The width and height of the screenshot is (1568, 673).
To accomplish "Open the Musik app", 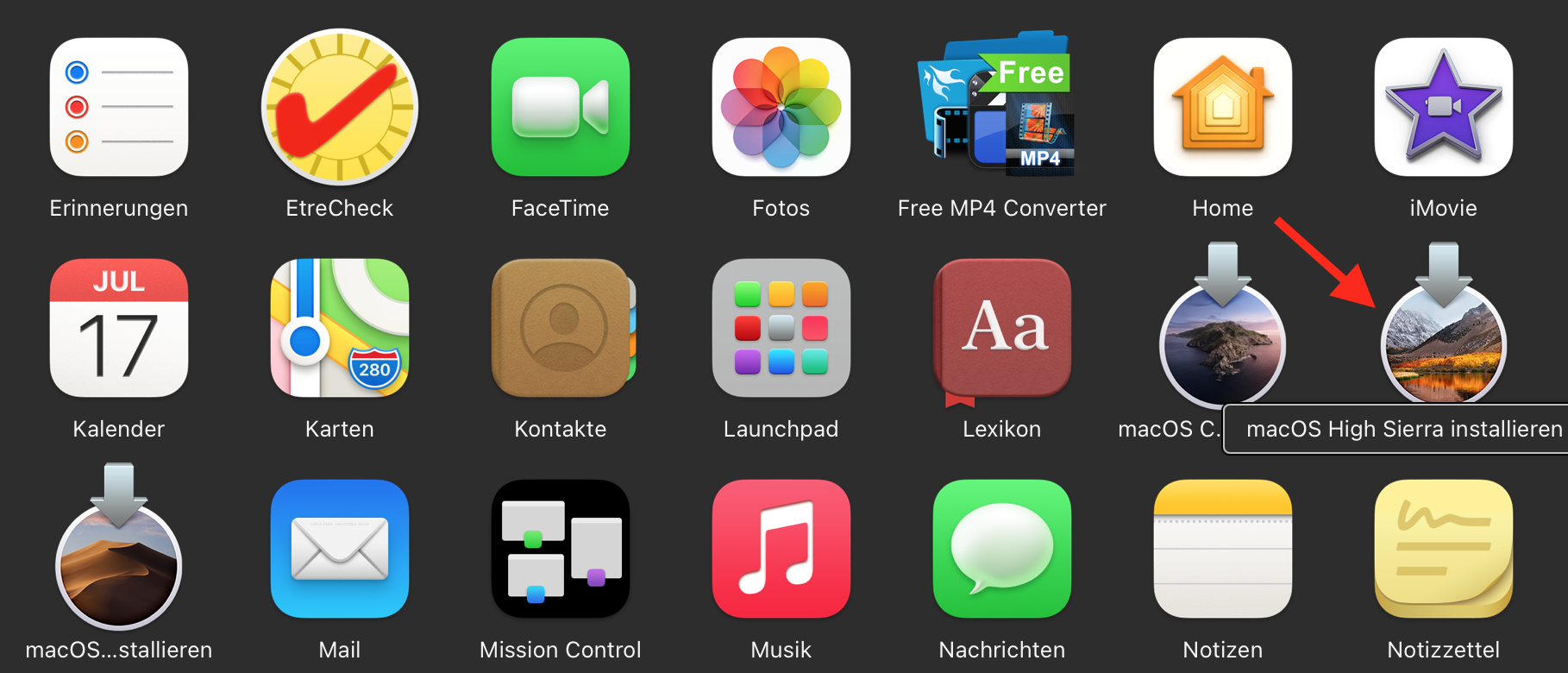I will tap(781, 549).
